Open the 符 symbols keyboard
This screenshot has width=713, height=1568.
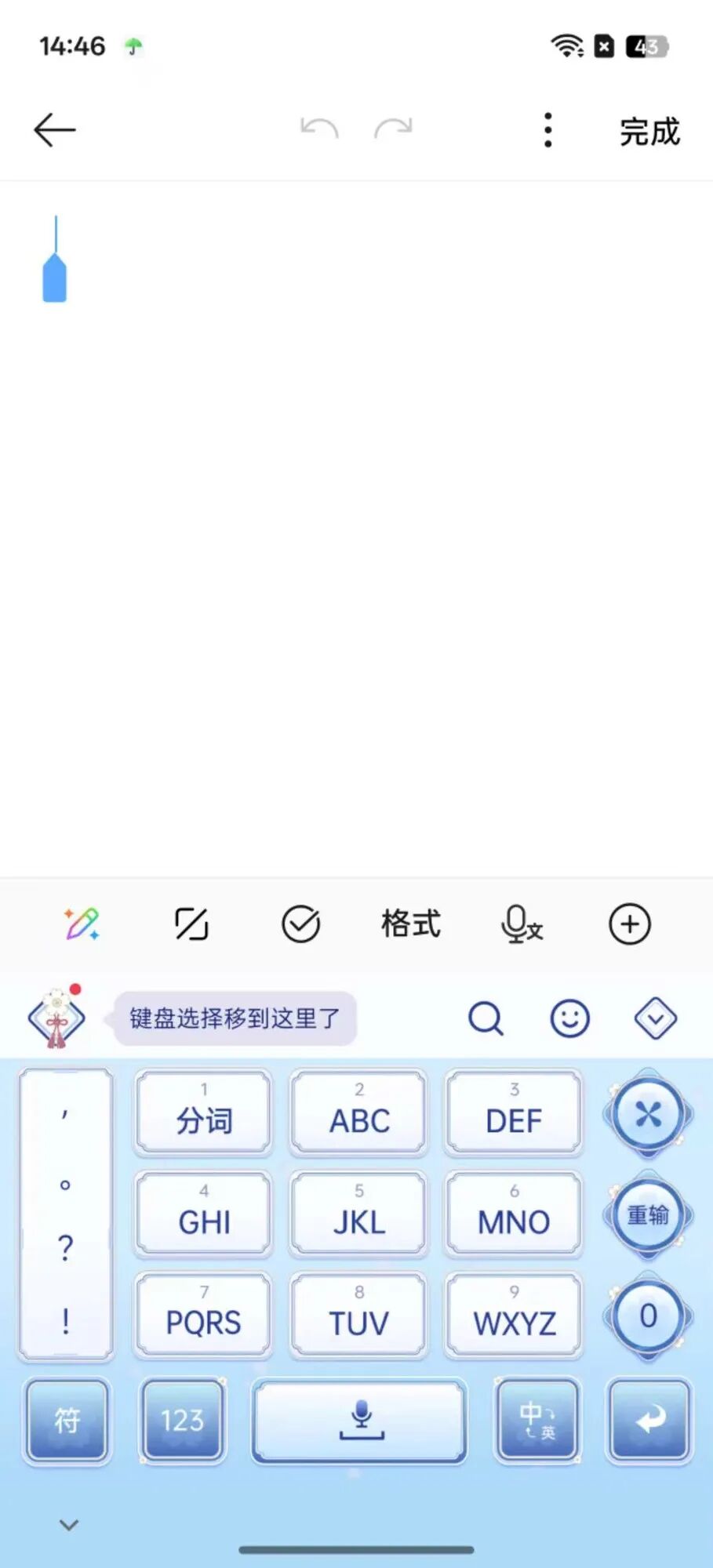pyautogui.click(x=67, y=1421)
